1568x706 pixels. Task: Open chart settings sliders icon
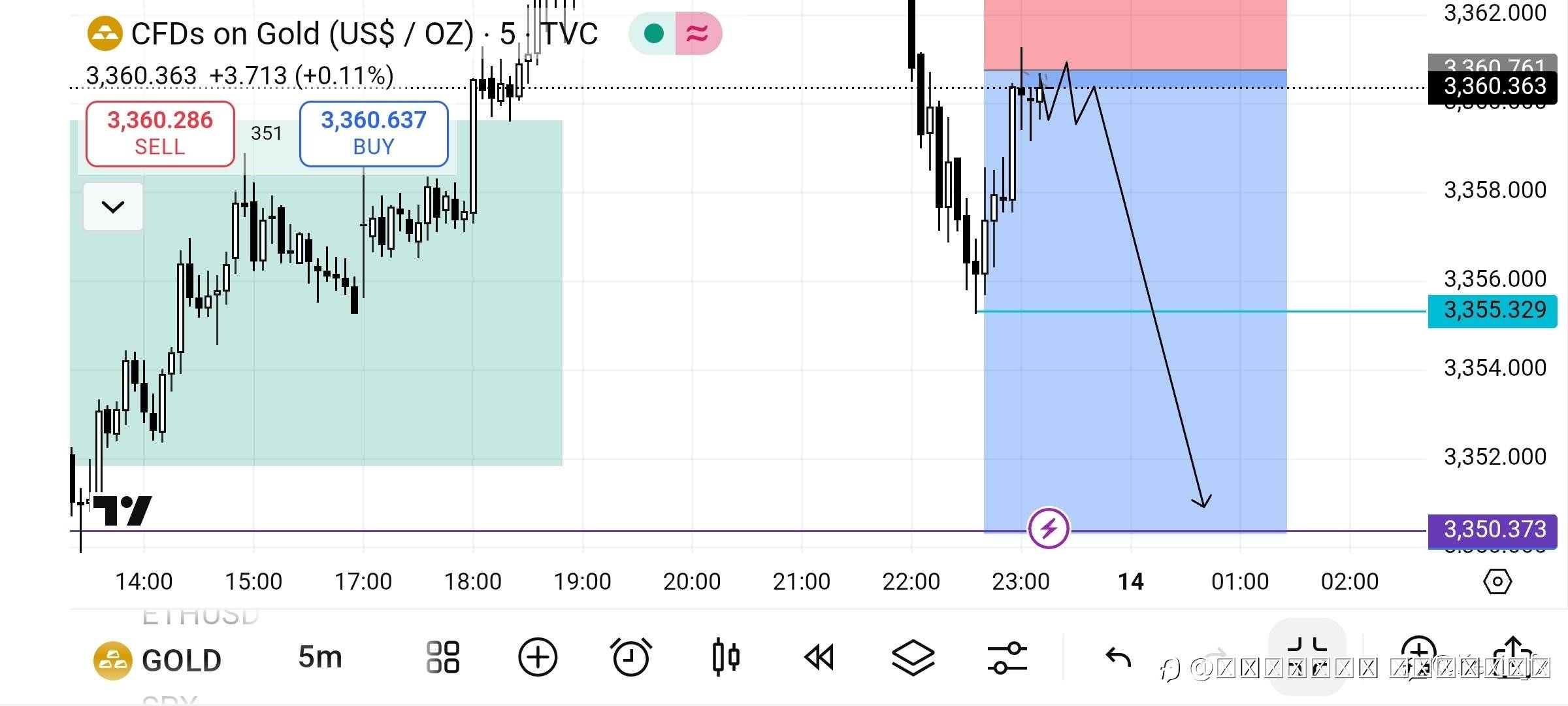[x=1007, y=658]
